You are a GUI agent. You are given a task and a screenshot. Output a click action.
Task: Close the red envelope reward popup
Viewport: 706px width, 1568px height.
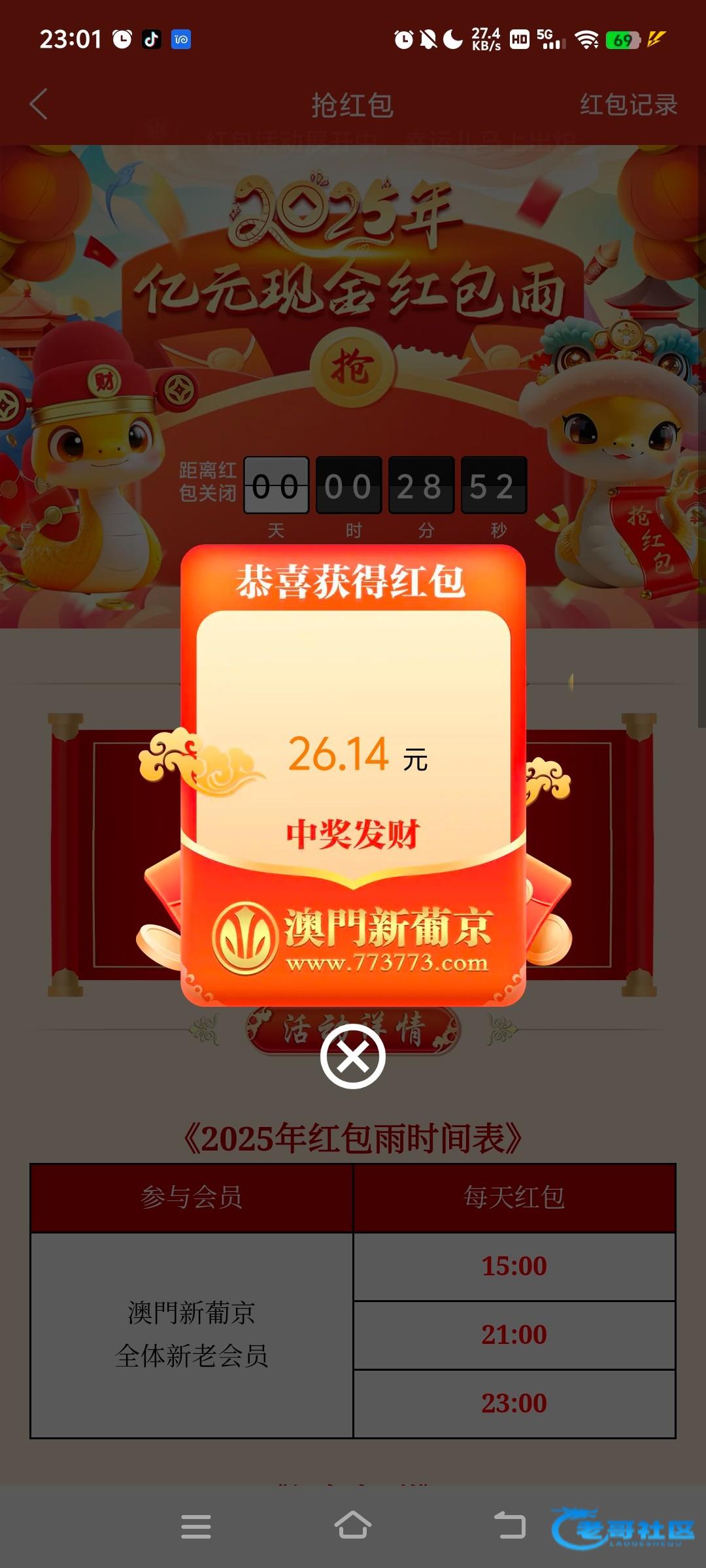tap(353, 1056)
